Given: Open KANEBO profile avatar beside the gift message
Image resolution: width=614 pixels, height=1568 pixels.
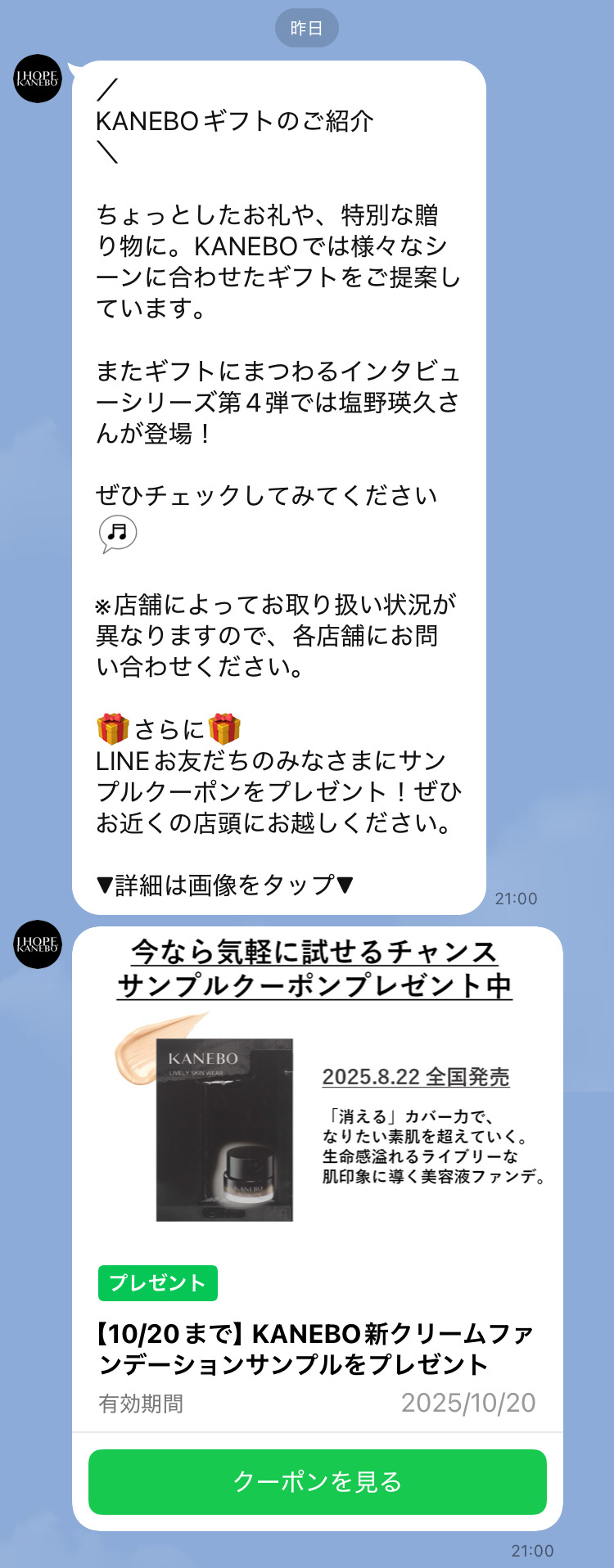Looking at the screenshot, I should 38,79.
